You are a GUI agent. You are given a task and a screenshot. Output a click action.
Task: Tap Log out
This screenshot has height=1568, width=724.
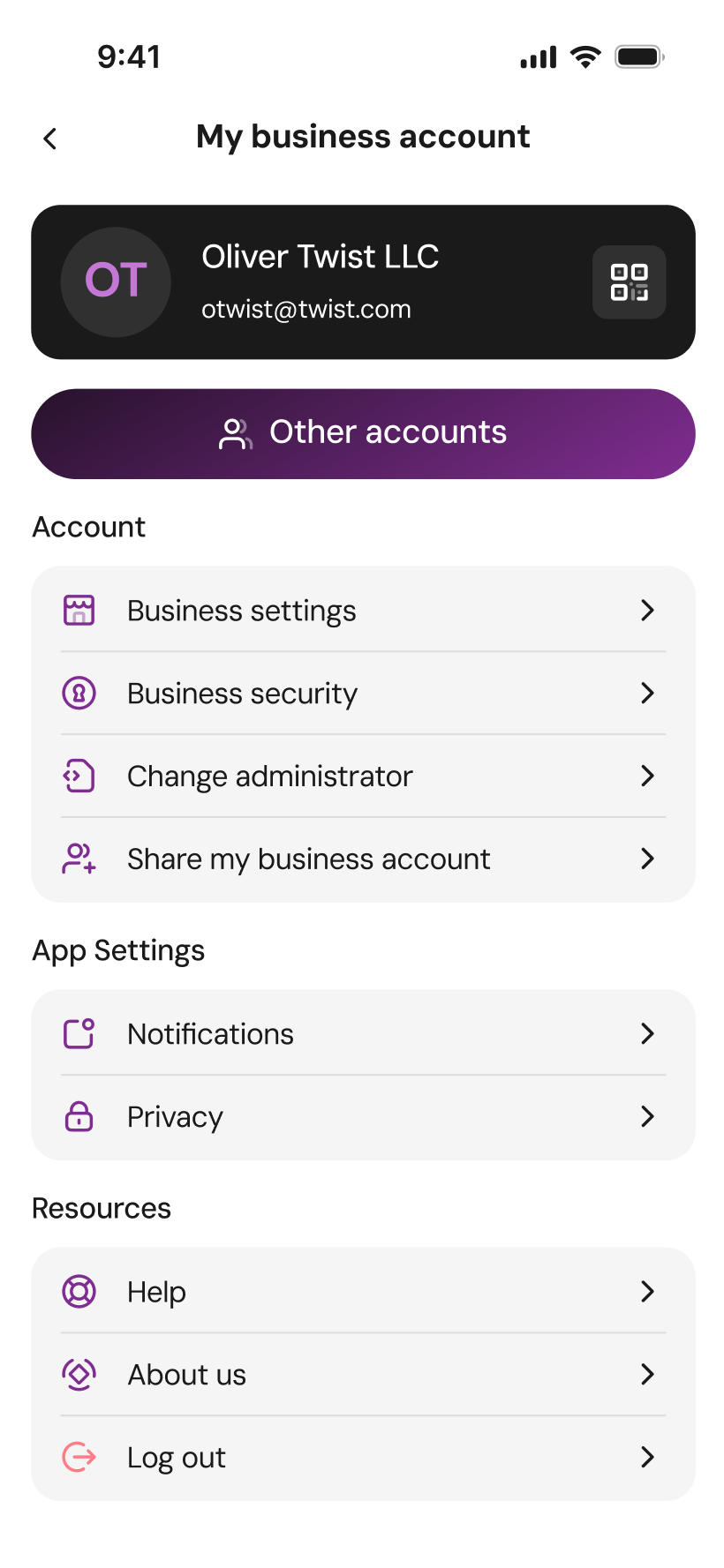(363, 1458)
